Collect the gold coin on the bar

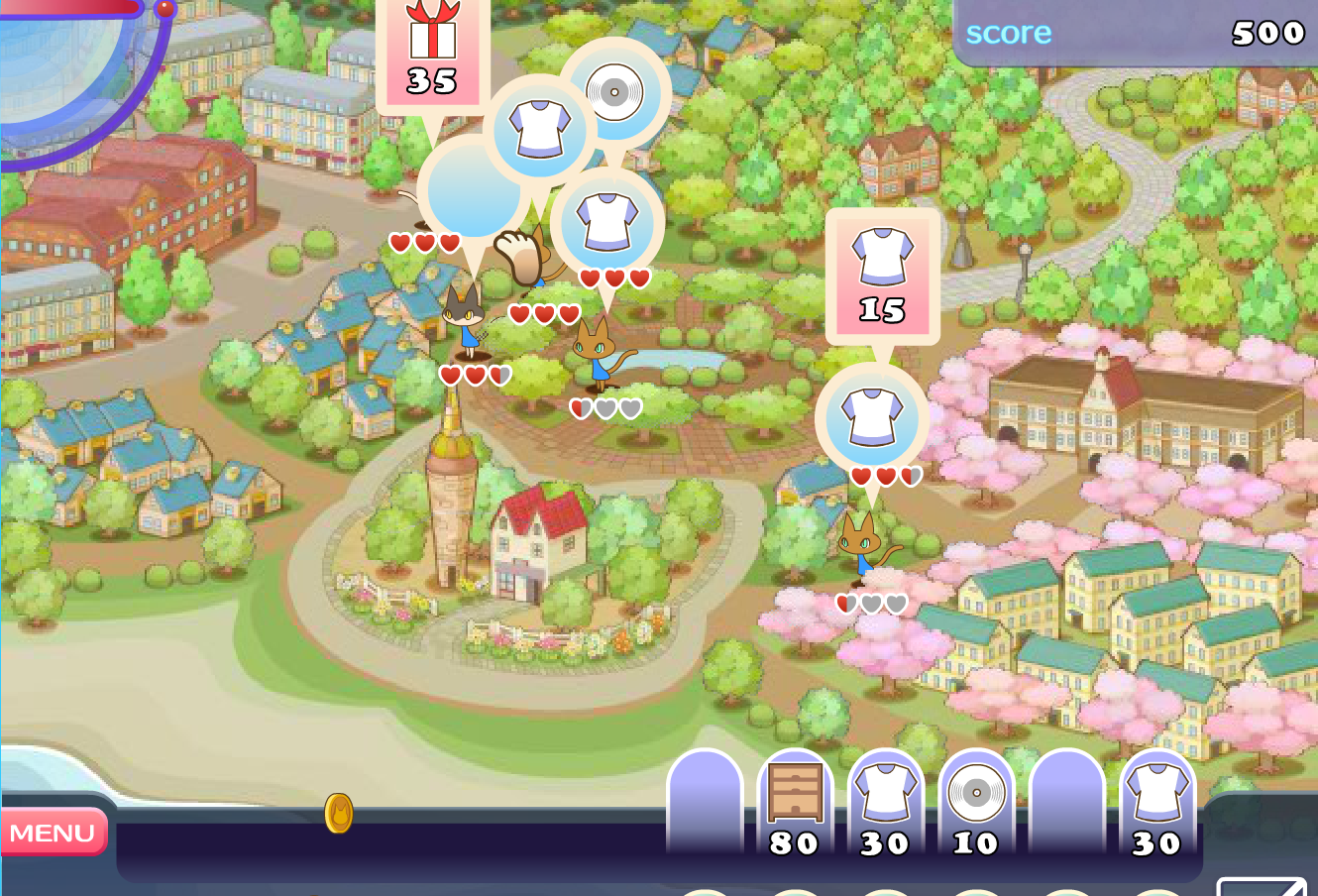click(339, 814)
